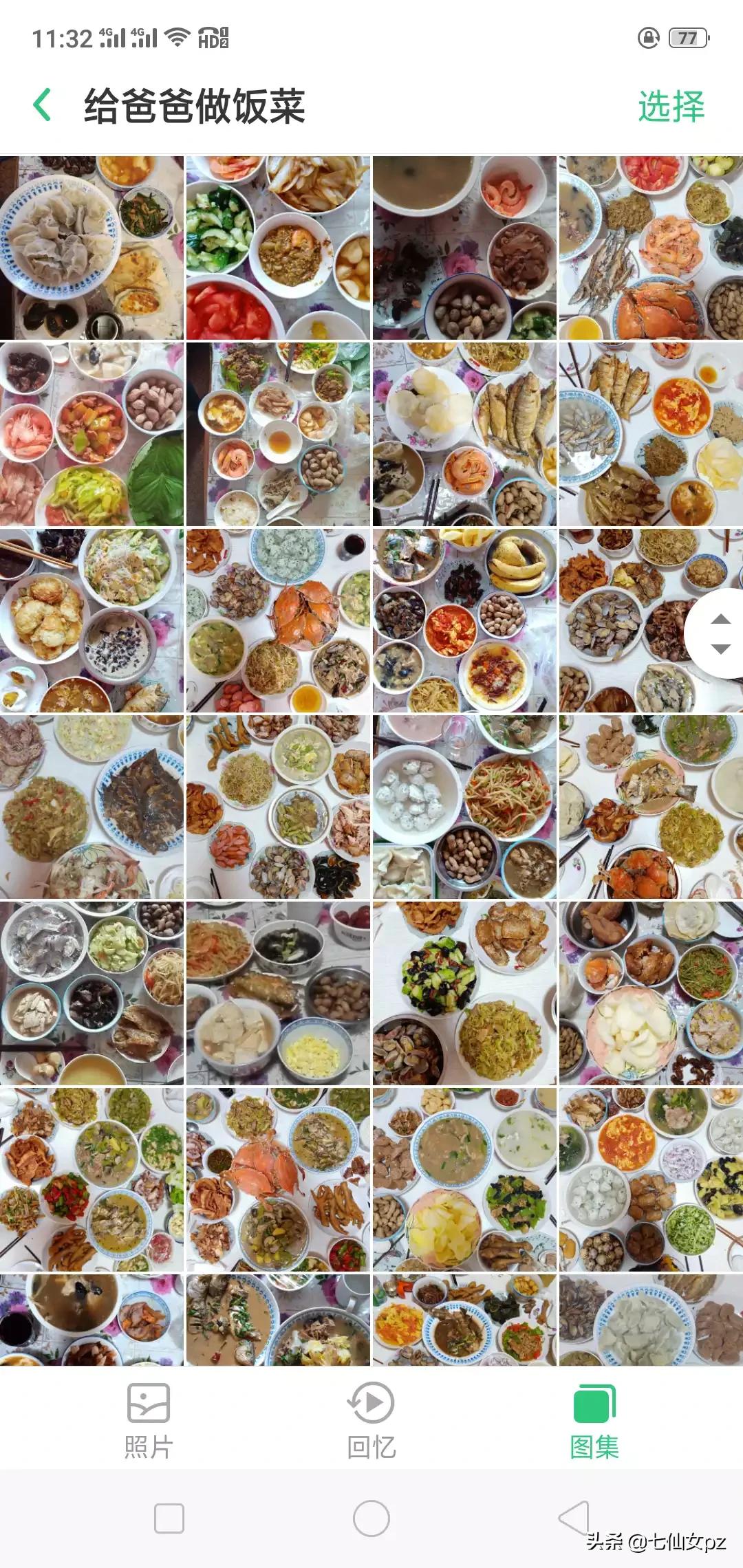Screen dimensions: 743x1568
Task: Switch to the 回忆 tab
Action: [x=371, y=1421]
